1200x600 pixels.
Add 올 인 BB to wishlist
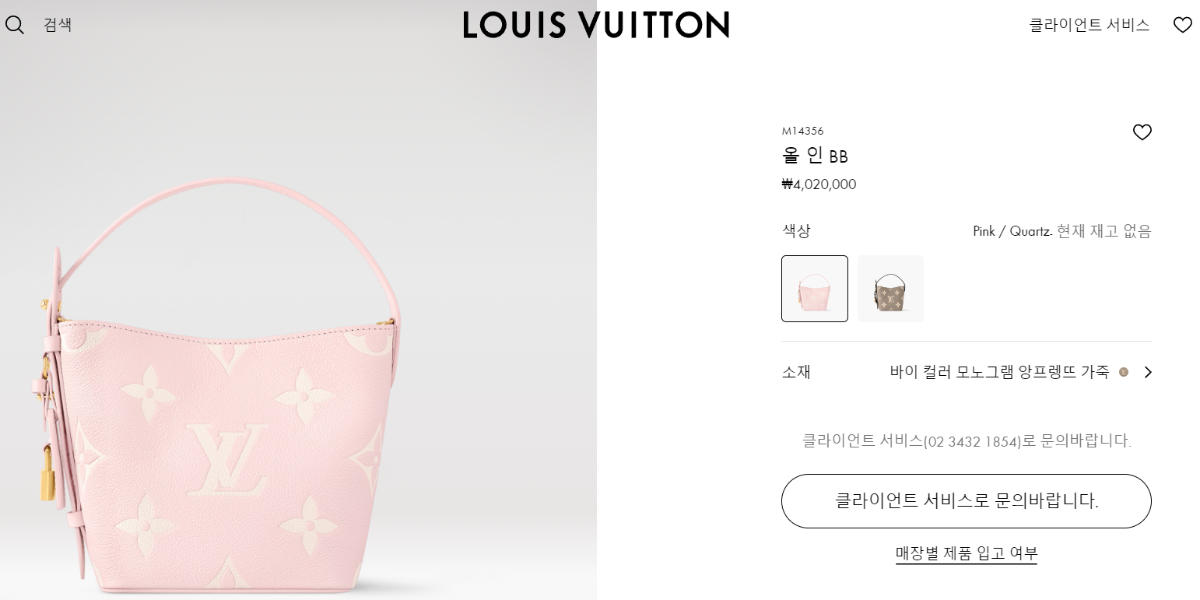click(1142, 132)
